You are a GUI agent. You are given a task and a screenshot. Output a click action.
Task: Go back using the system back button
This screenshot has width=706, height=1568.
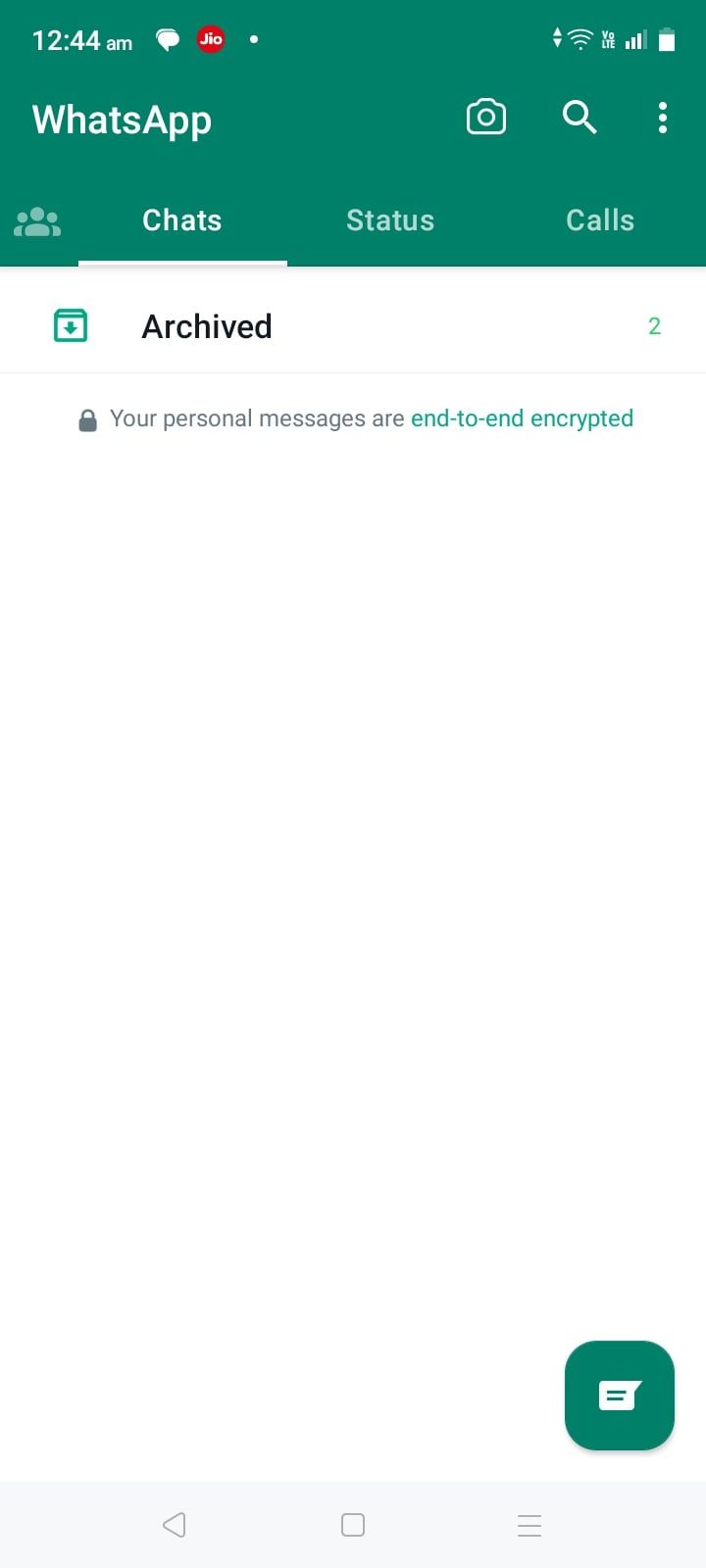click(x=175, y=1525)
